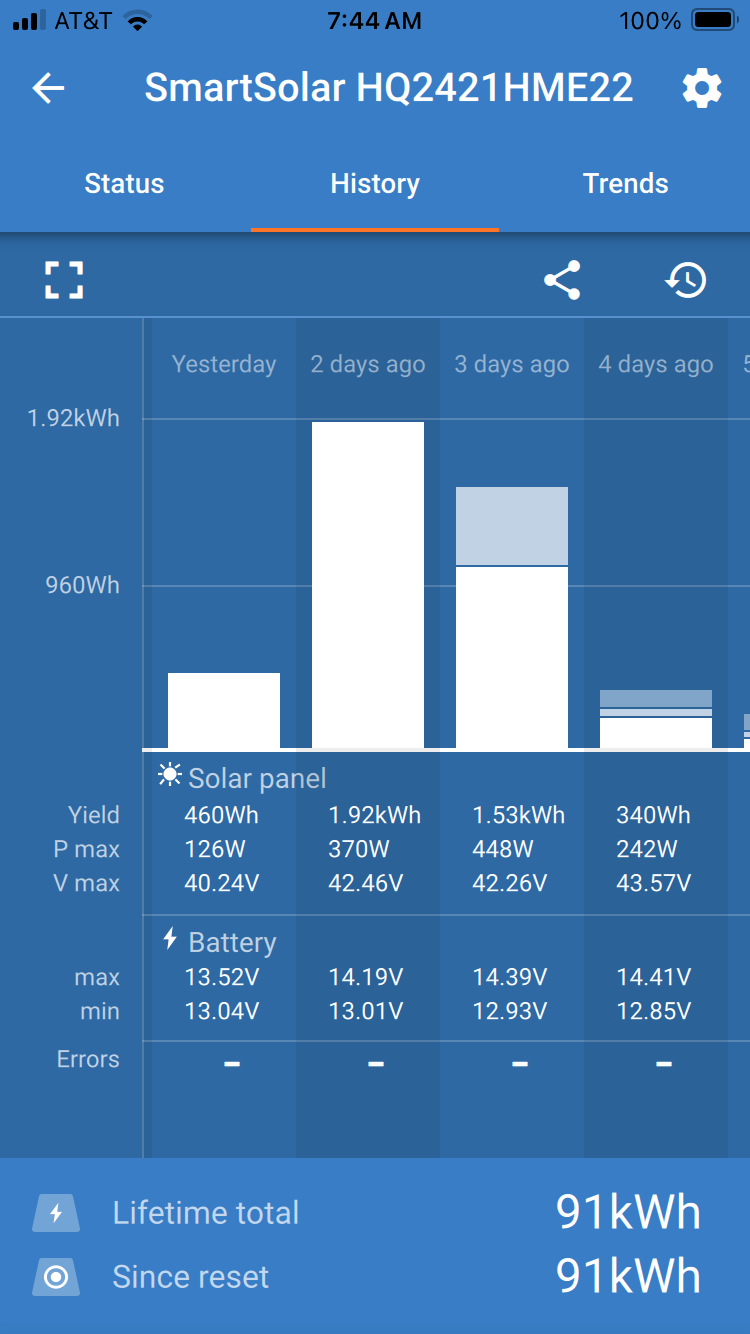Select the Yesterday bar in chart

pos(224,710)
